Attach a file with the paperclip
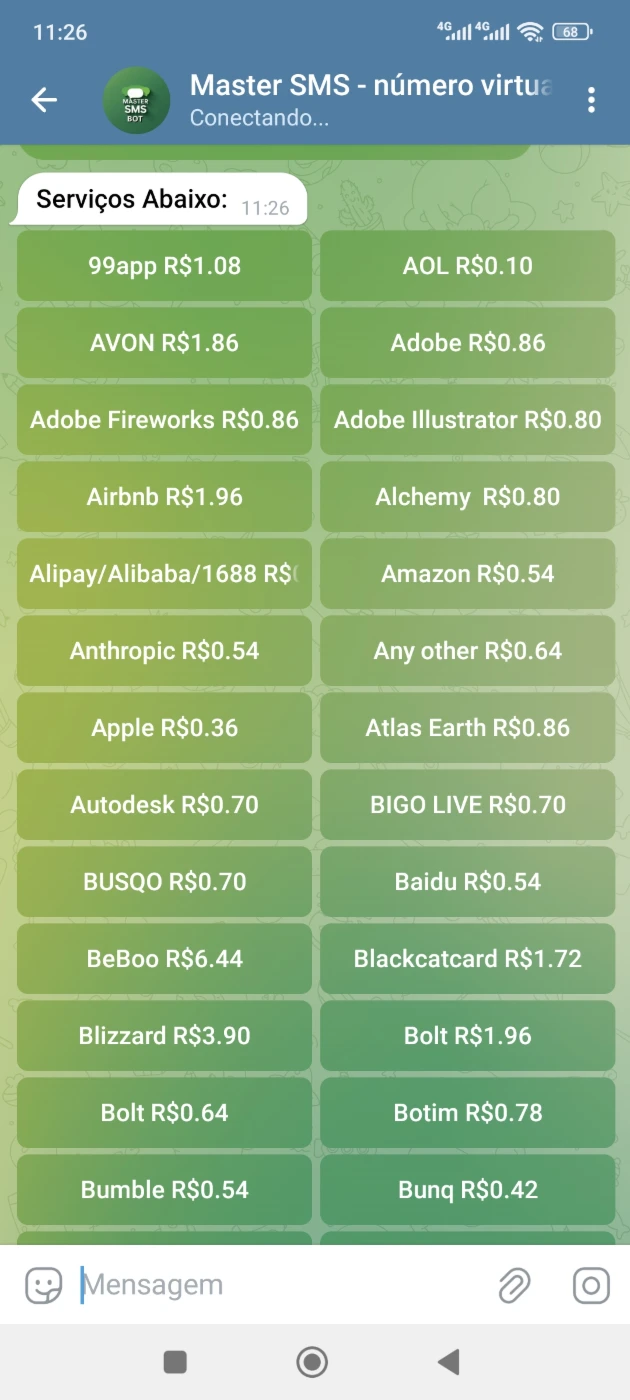Image resolution: width=630 pixels, height=1400 pixels. pos(514,1286)
